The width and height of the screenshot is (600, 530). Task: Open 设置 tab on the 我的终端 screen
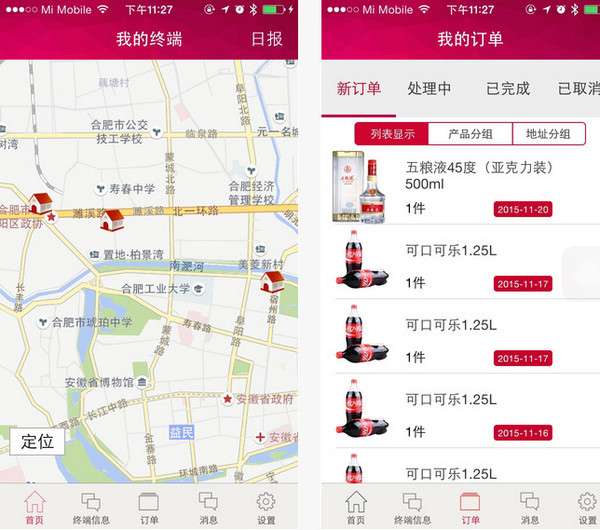coord(266,508)
